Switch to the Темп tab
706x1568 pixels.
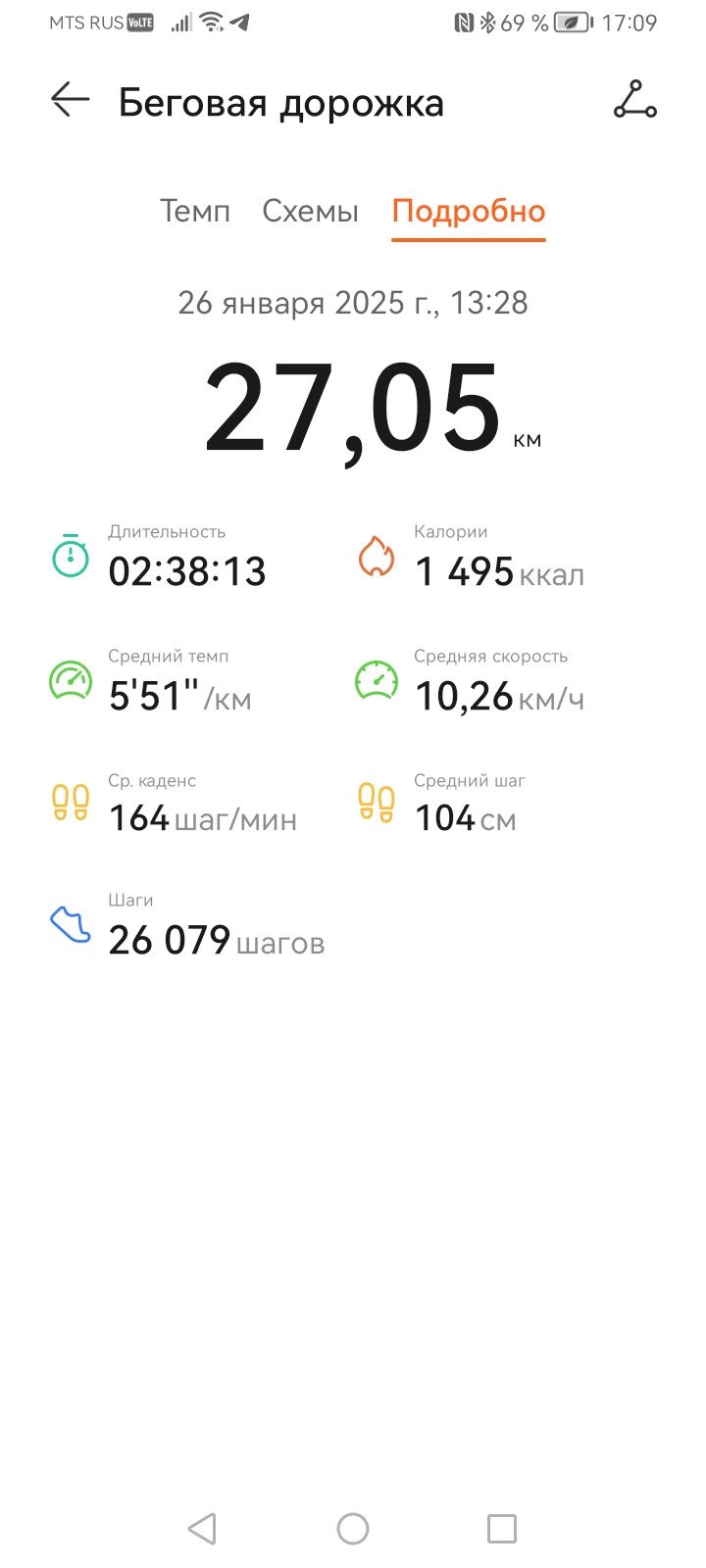195,211
